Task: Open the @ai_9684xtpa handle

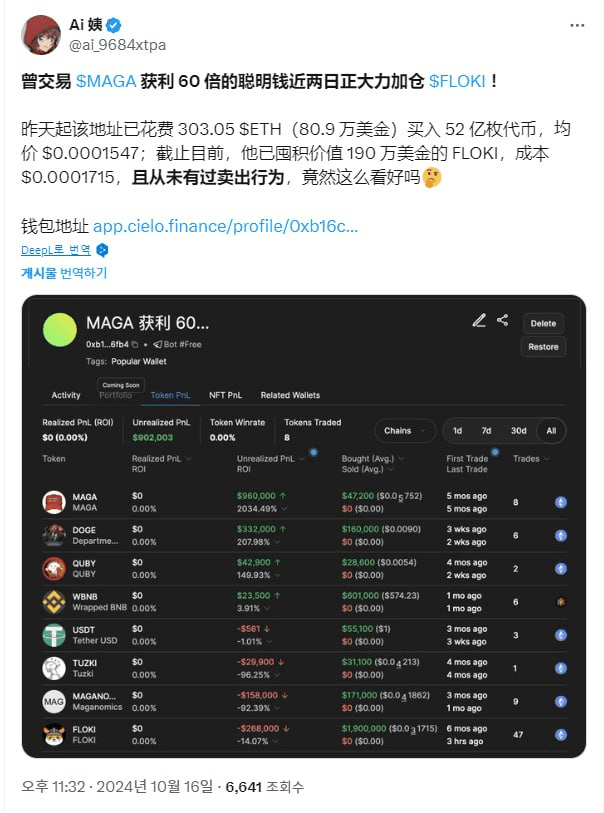Action: [x=118, y=45]
